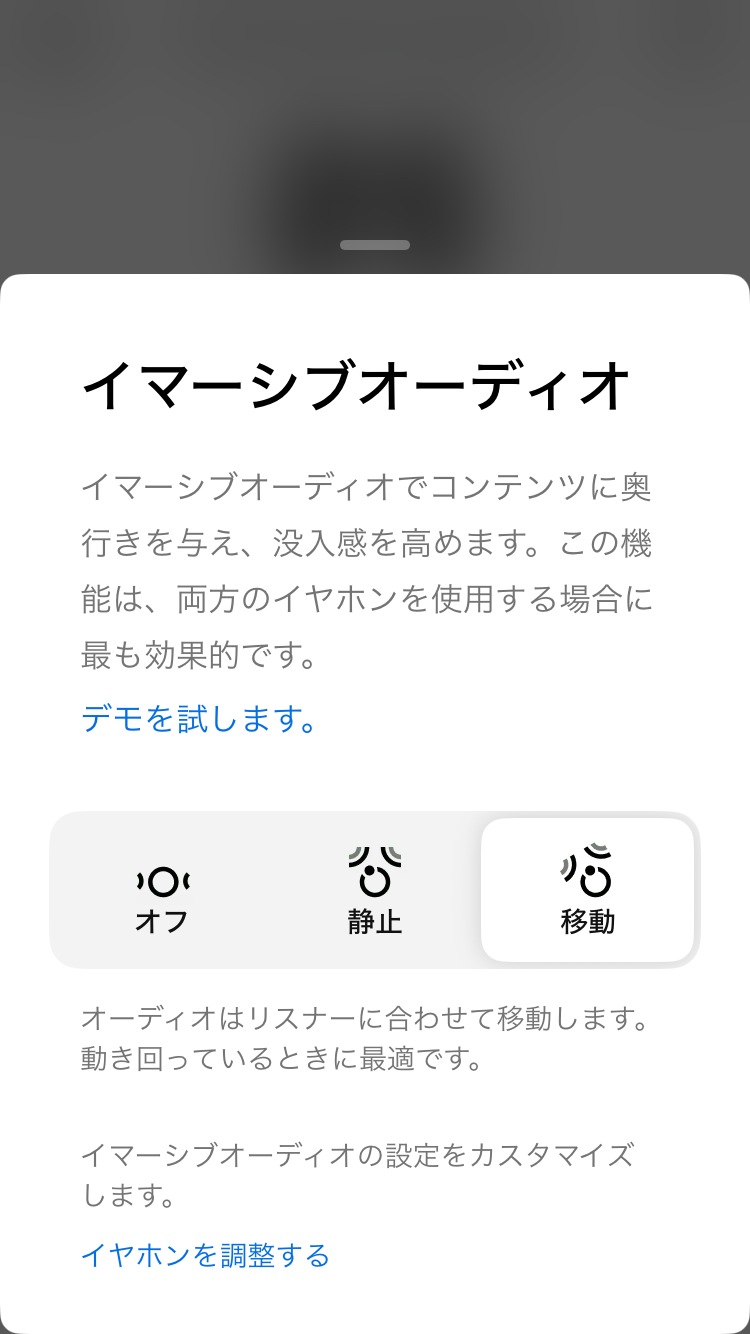The height and width of the screenshot is (1334, 750).
Task: Switch to the 静止 mode
Action: pos(375,890)
